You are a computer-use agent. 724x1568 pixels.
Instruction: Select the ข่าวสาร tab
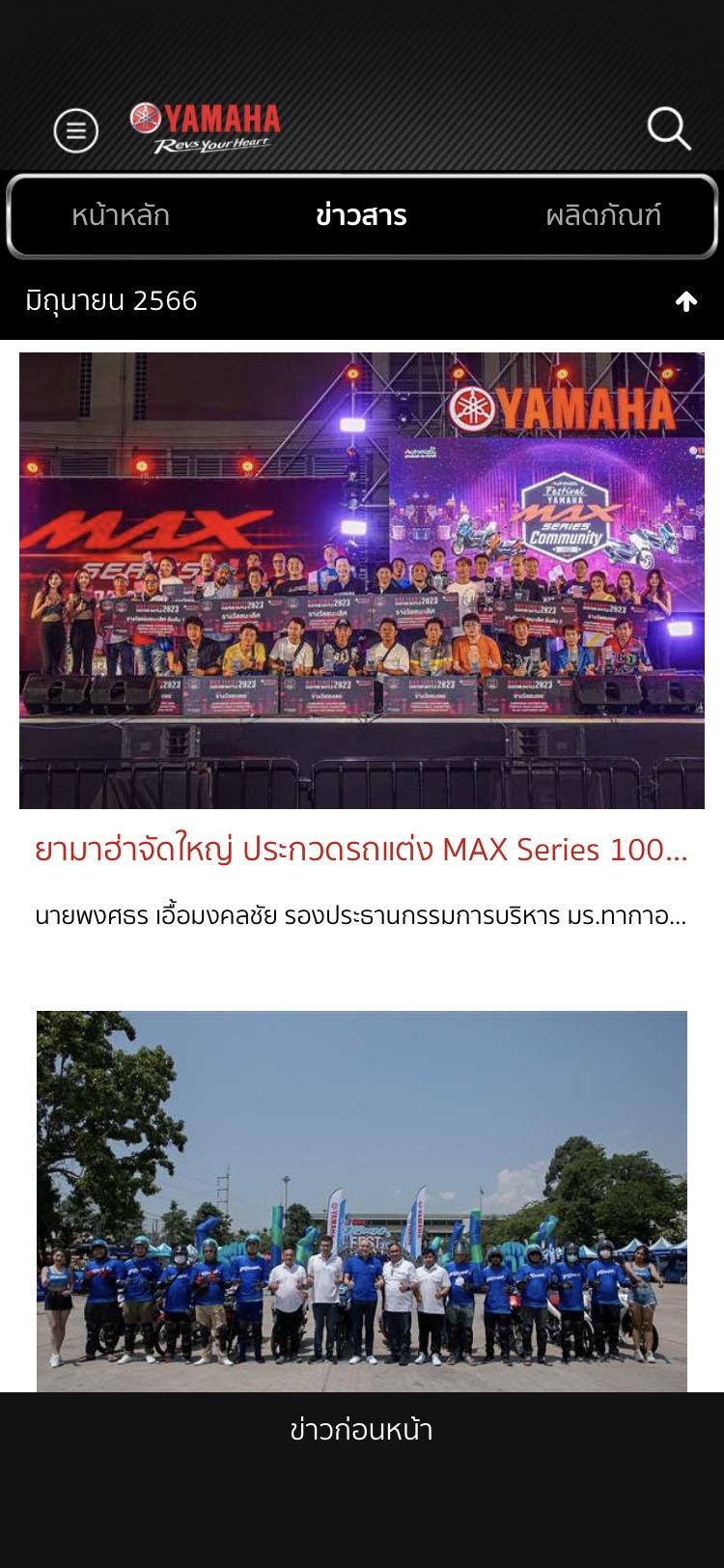pyautogui.click(x=361, y=215)
